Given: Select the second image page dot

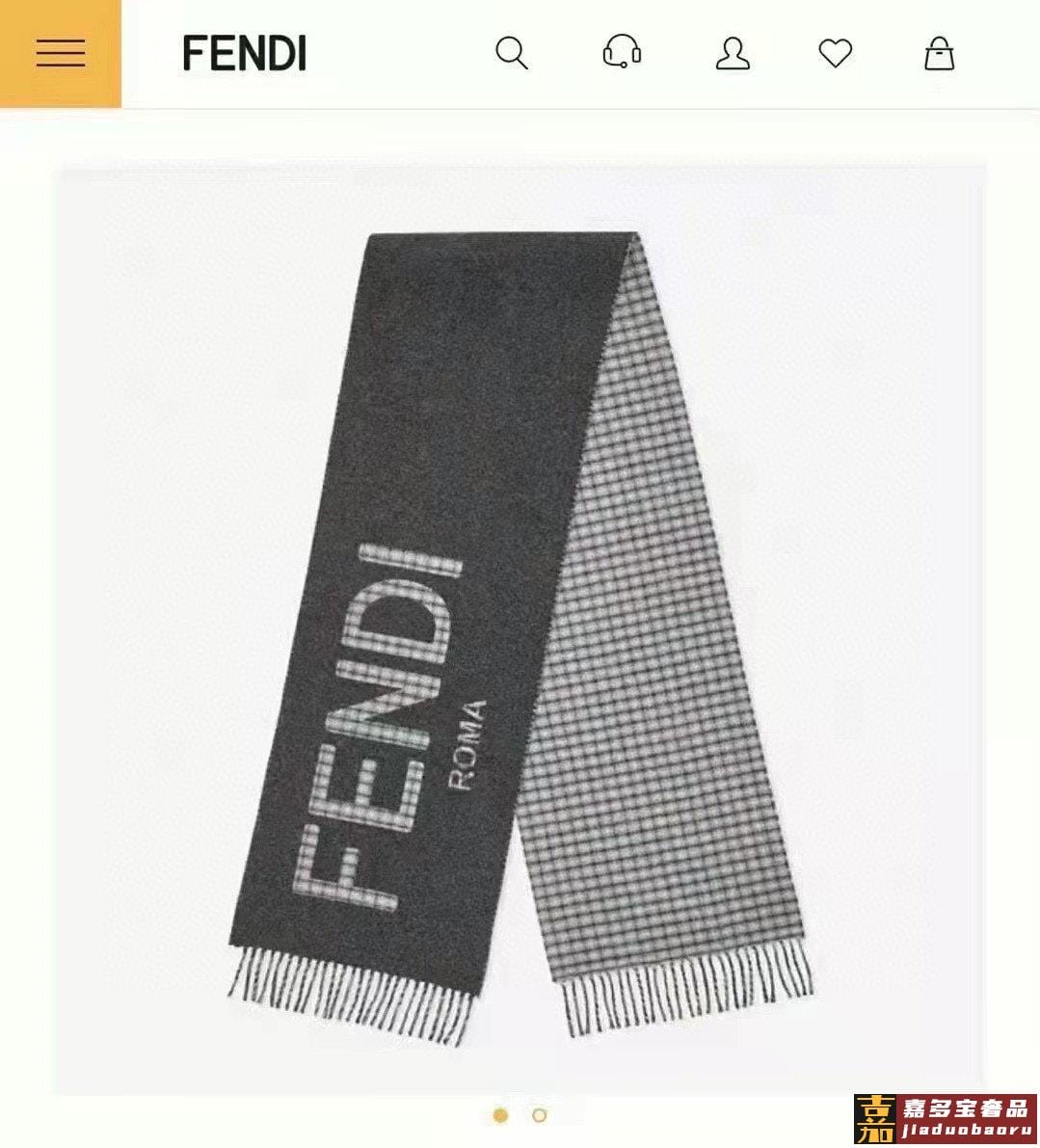Looking at the screenshot, I should point(540,1115).
